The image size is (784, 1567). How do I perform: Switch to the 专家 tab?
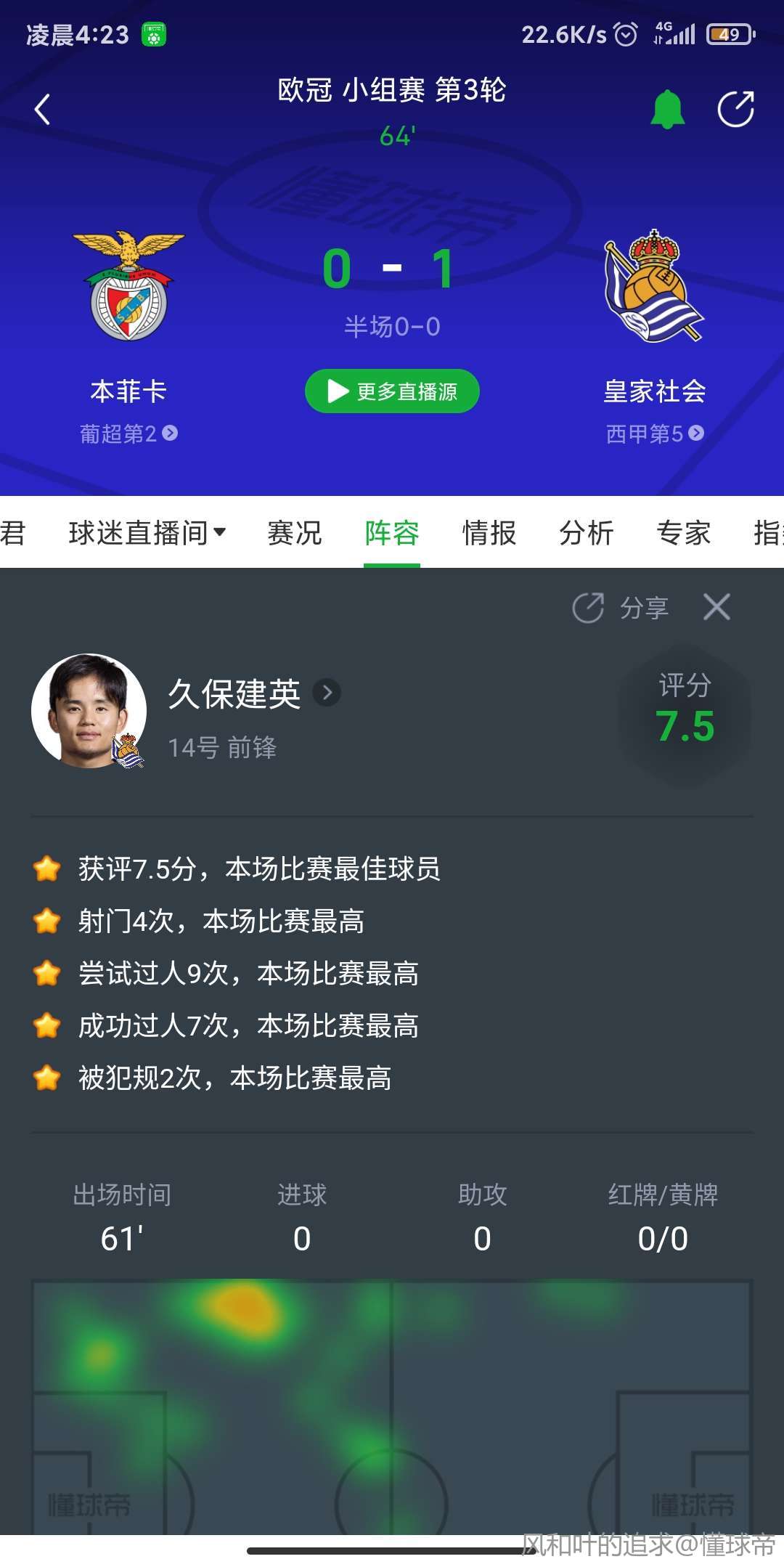point(683,533)
